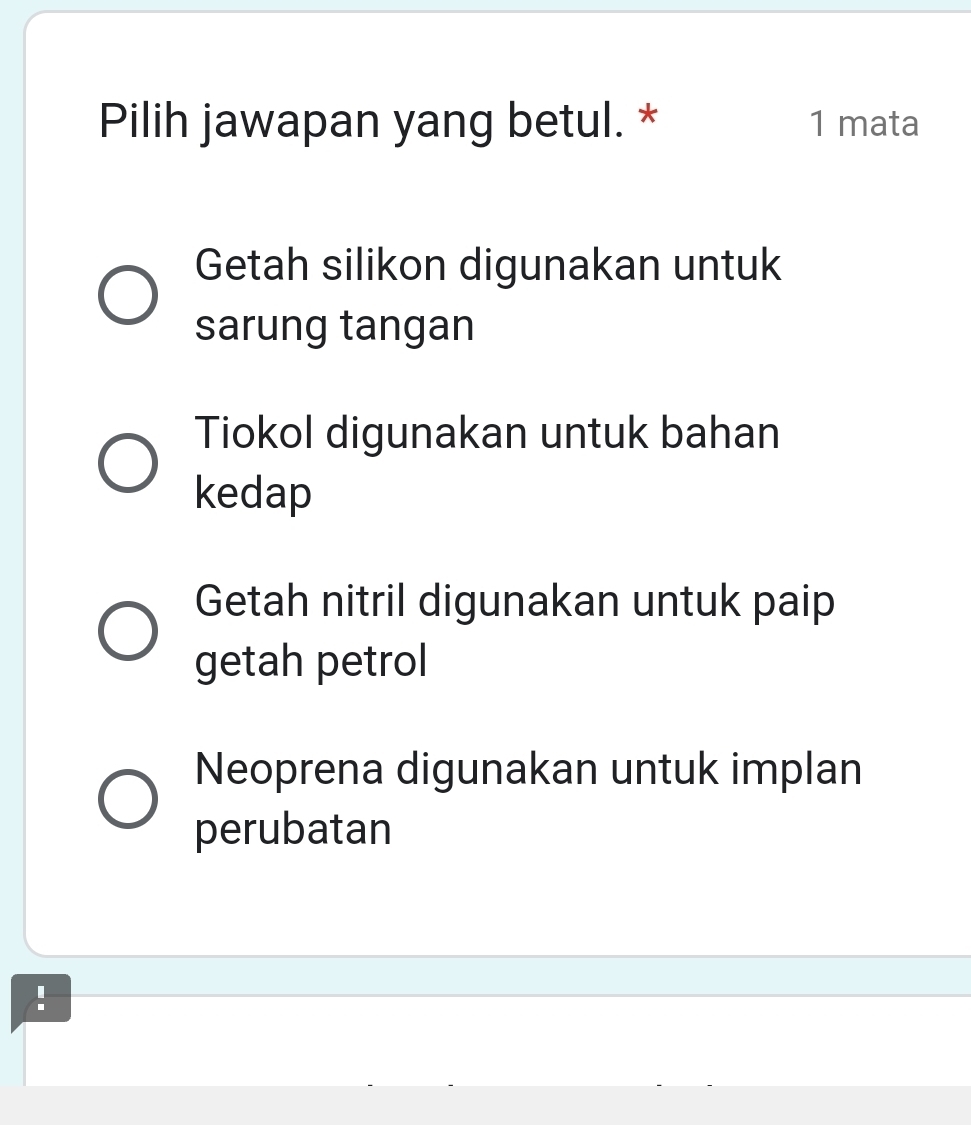
Task: Mark the Neoprena implan perubatan answer
Action: coord(127,801)
